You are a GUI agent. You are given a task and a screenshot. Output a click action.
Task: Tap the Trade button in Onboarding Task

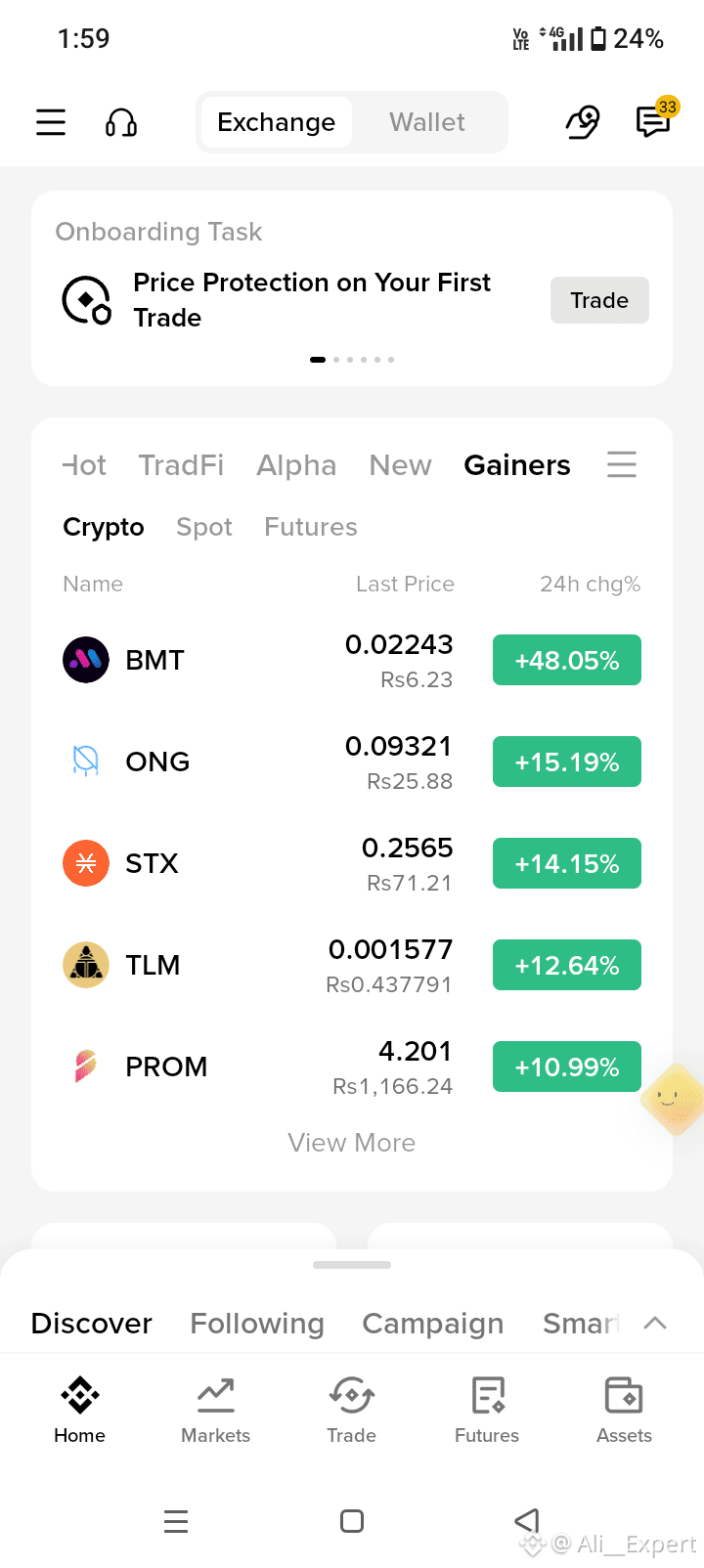pos(599,300)
